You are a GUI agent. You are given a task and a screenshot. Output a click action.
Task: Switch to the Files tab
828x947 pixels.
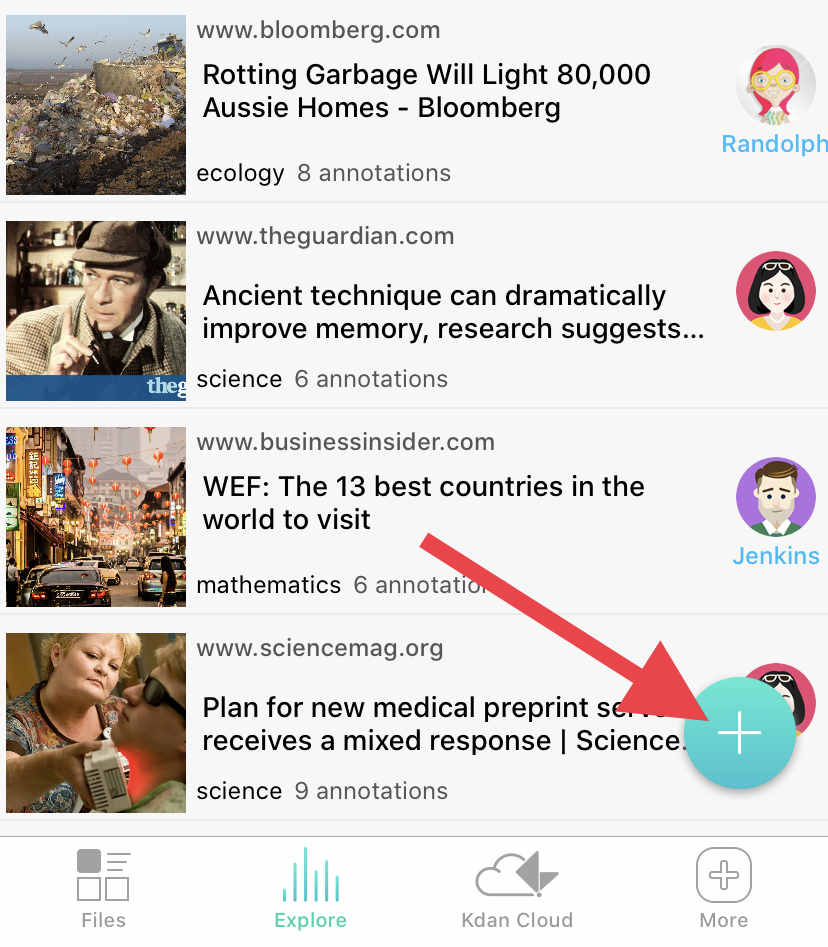click(103, 887)
